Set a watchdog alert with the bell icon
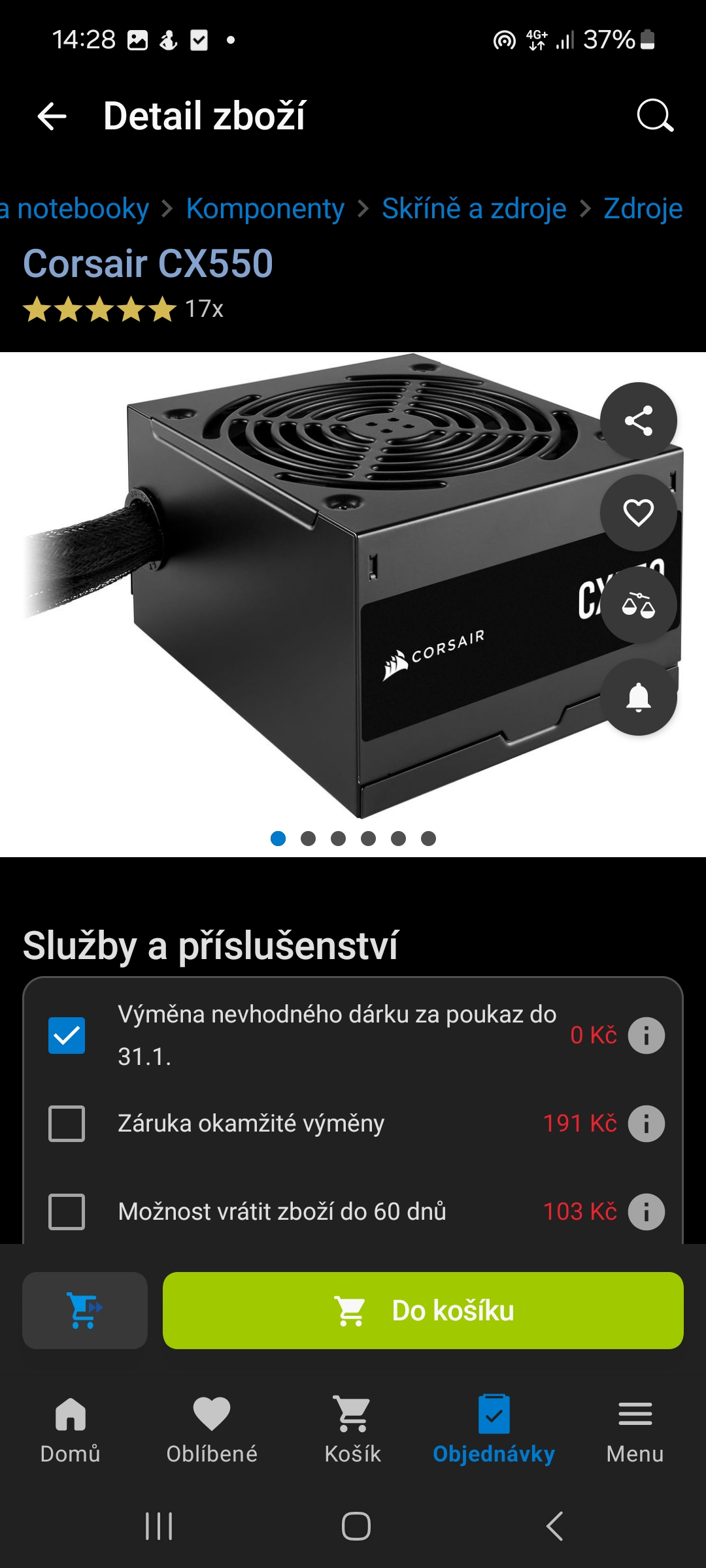706x1568 pixels. tap(638, 697)
